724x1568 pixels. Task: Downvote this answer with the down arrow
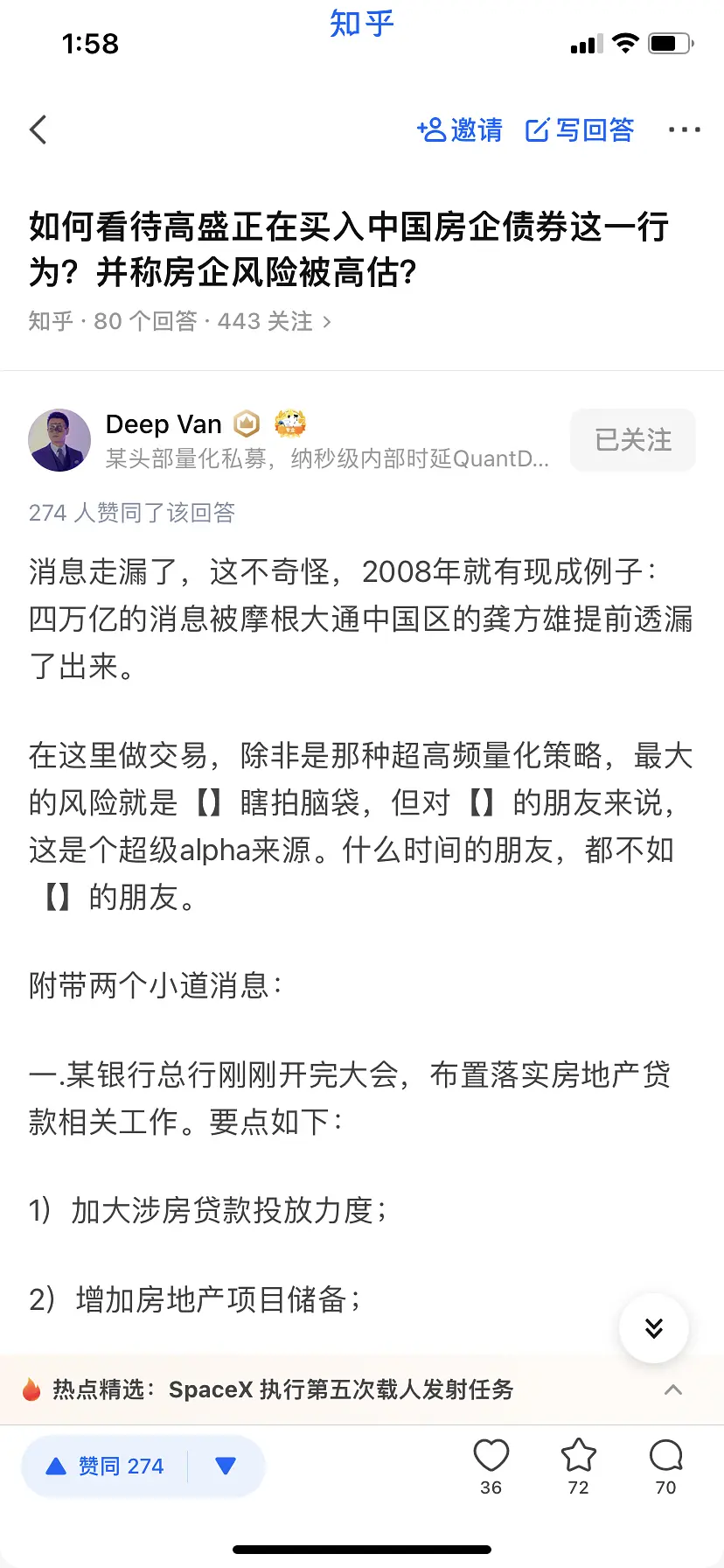[226, 1466]
